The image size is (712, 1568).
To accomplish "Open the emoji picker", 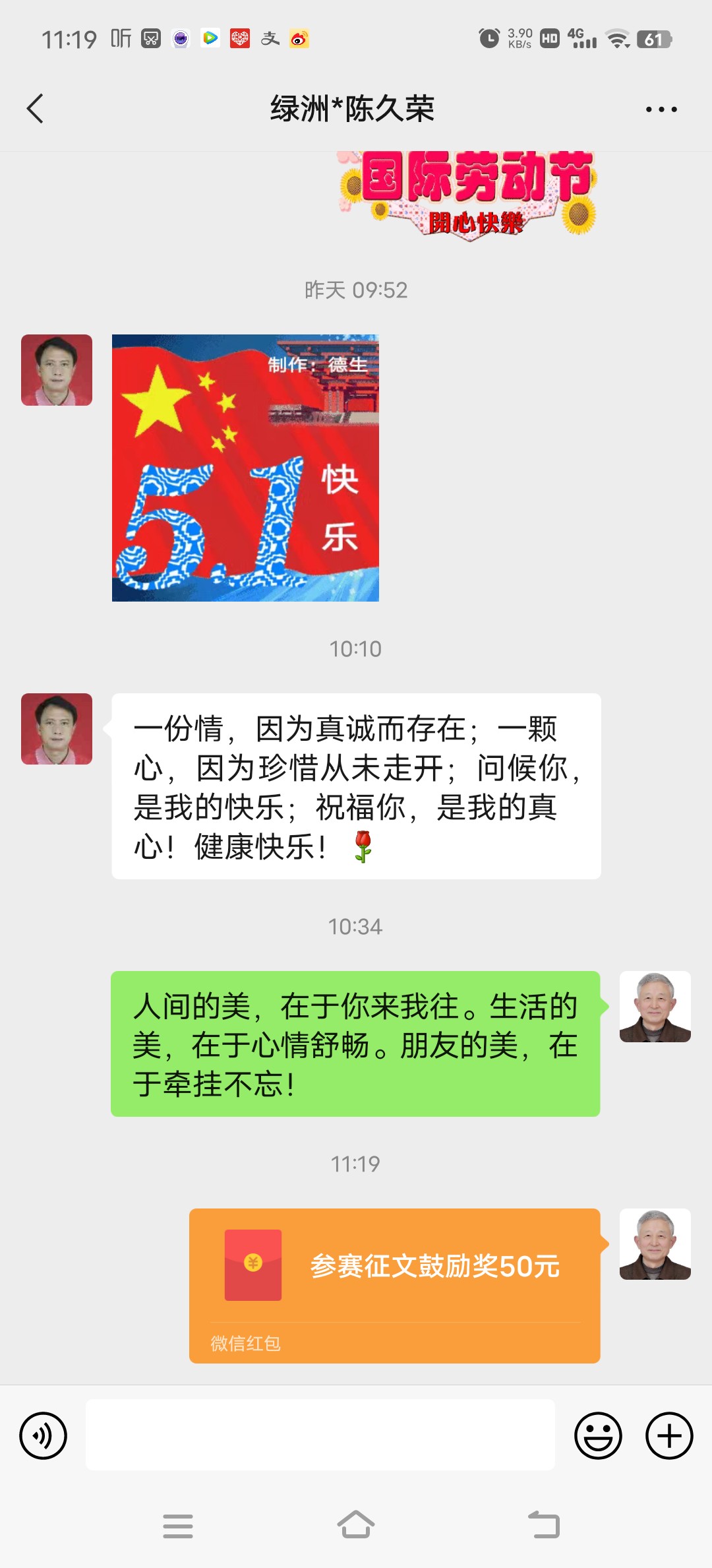I will pyautogui.click(x=598, y=1435).
